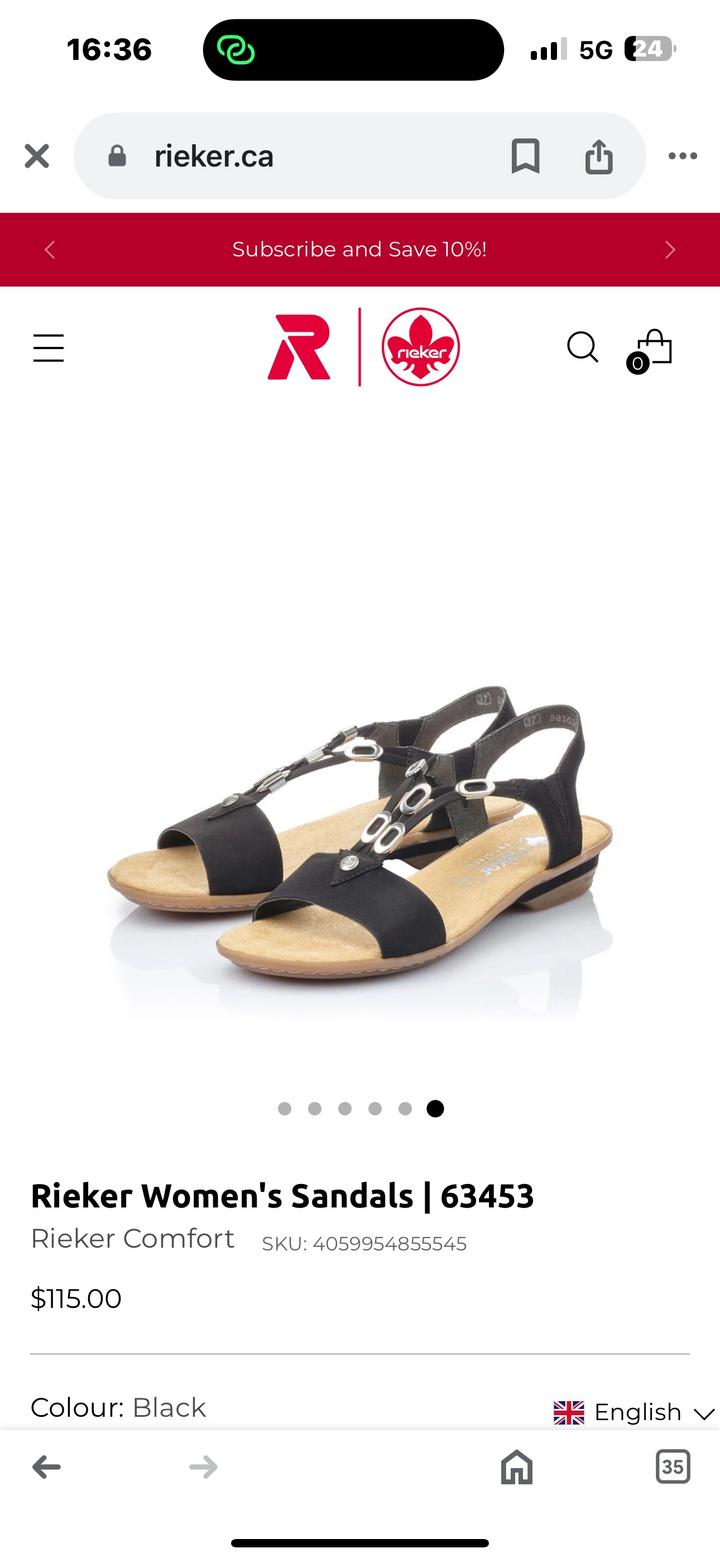The width and height of the screenshot is (720, 1561).
Task: Bookmark this page in the browser
Action: 525,156
